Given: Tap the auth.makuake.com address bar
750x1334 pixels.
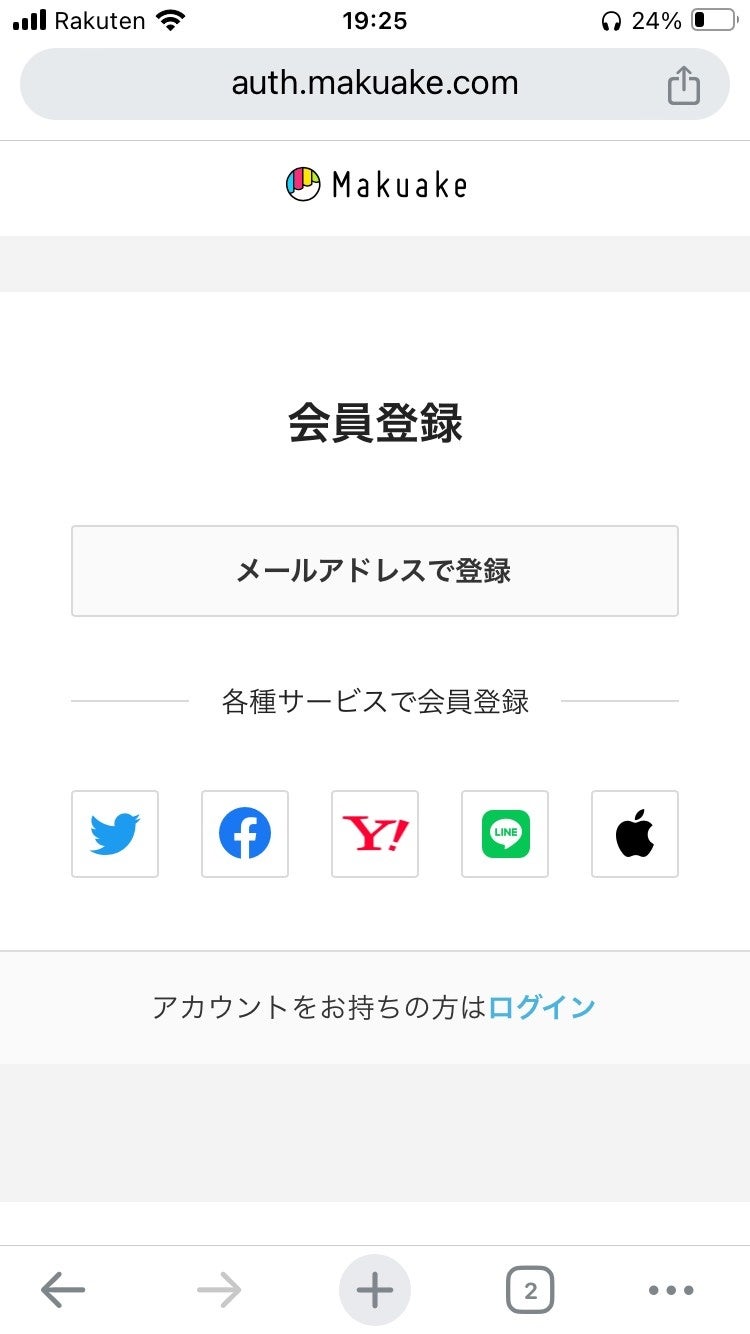Looking at the screenshot, I should pyautogui.click(x=374, y=83).
